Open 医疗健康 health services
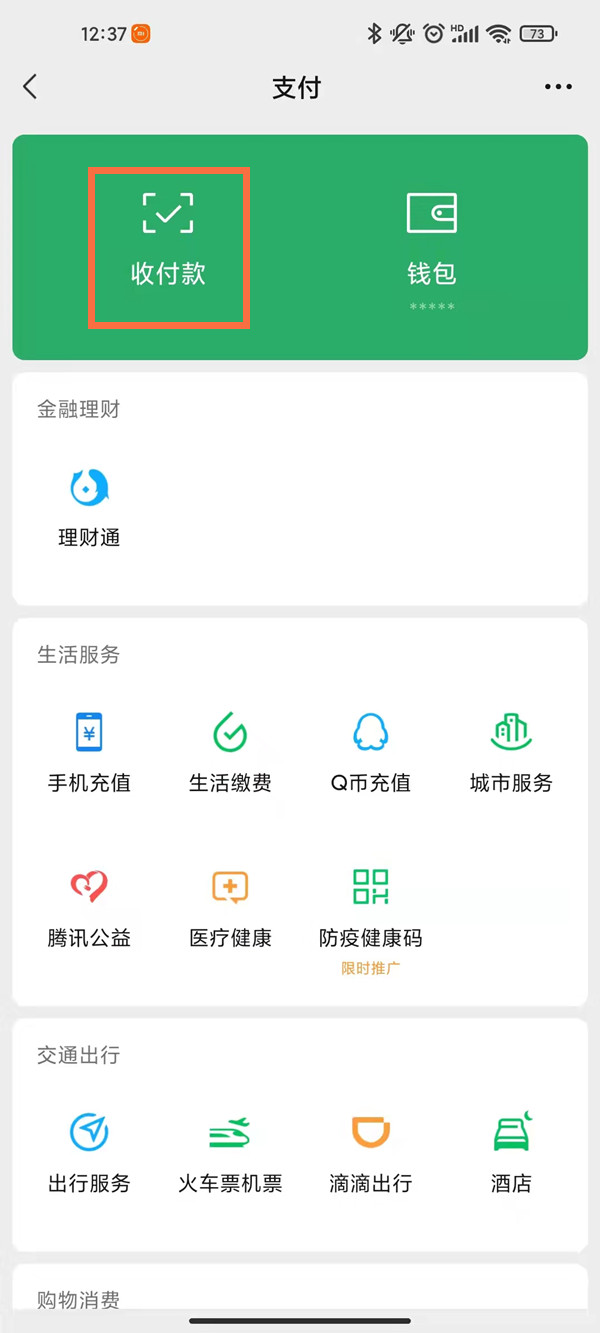Image resolution: width=600 pixels, height=1333 pixels. [230, 908]
